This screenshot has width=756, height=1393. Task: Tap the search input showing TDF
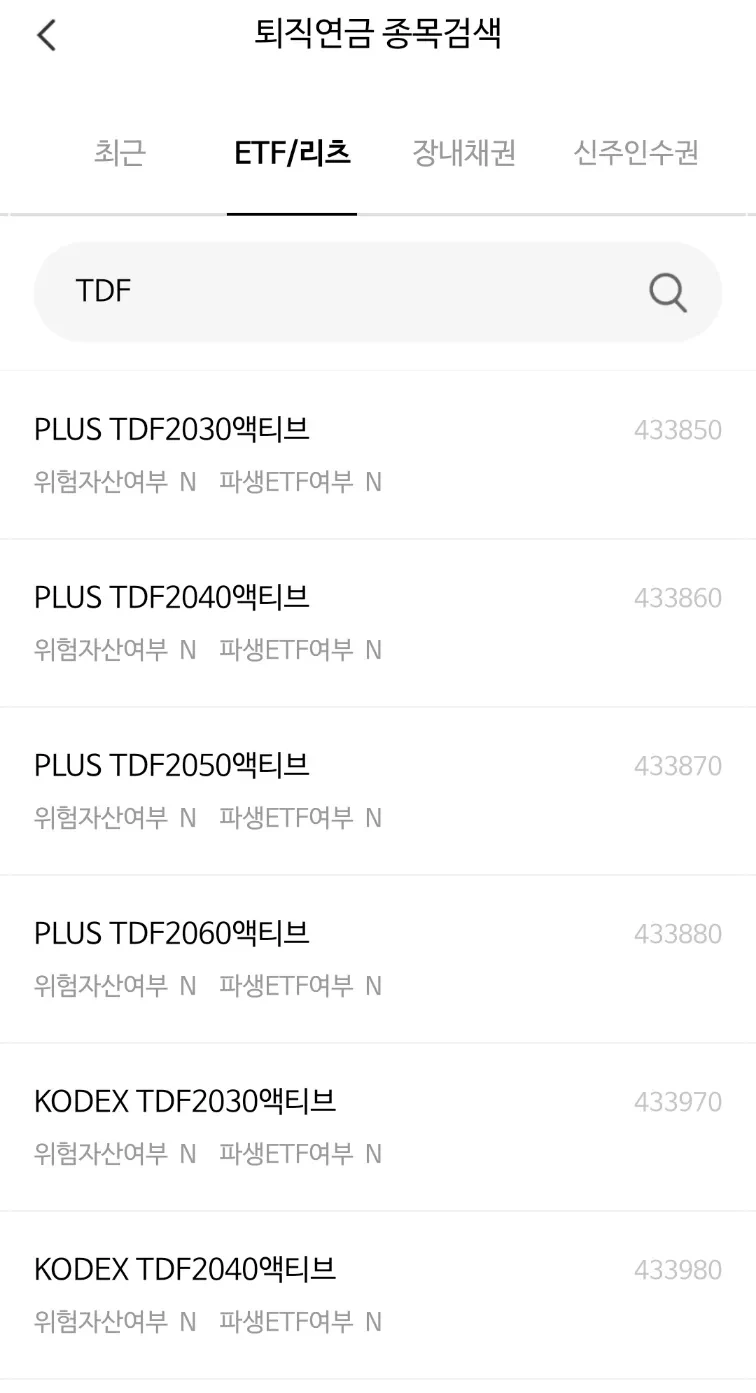(x=300, y=292)
